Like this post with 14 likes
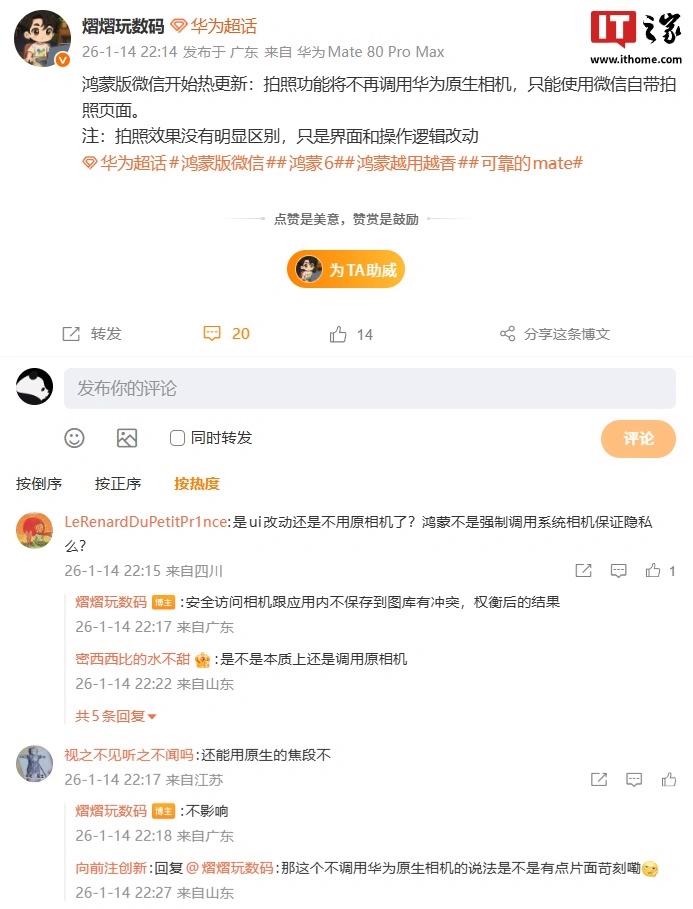Screen dimensions: 693x909 pyautogui.click(x=351, y=334)
